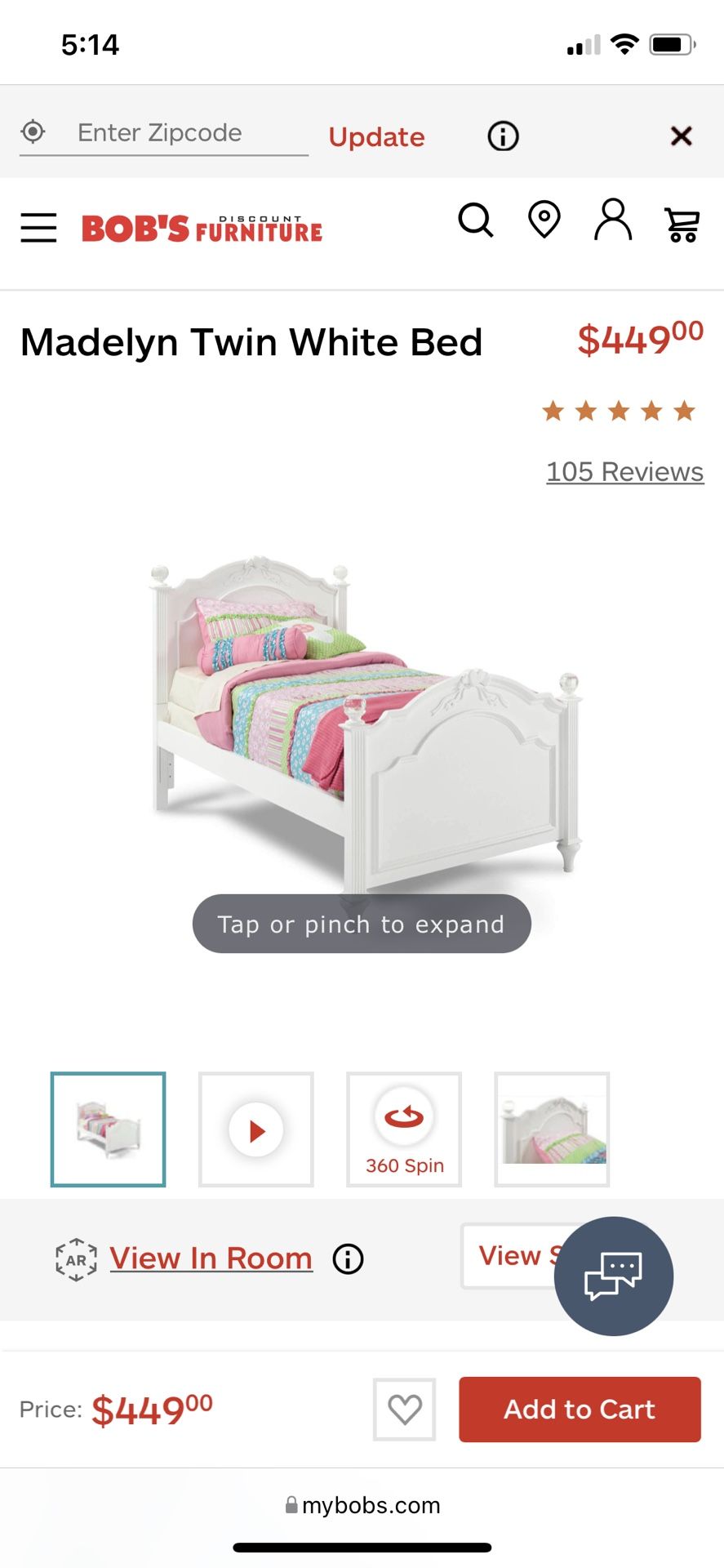The height and width of the screenshot is (1568, 724).
Task: Select the first bed thumbnail
Action: click(109, 1129)
